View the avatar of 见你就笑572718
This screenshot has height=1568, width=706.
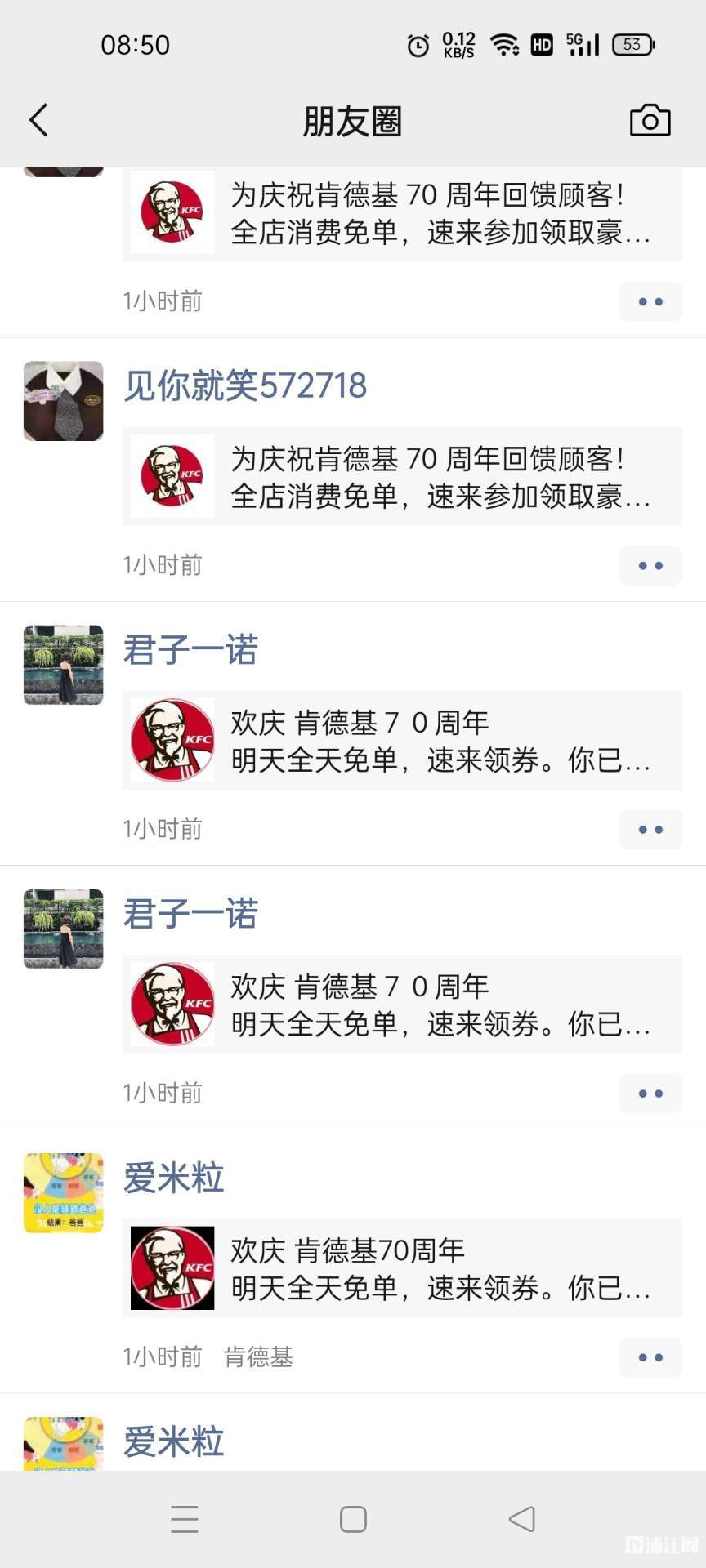click(64, 401)
